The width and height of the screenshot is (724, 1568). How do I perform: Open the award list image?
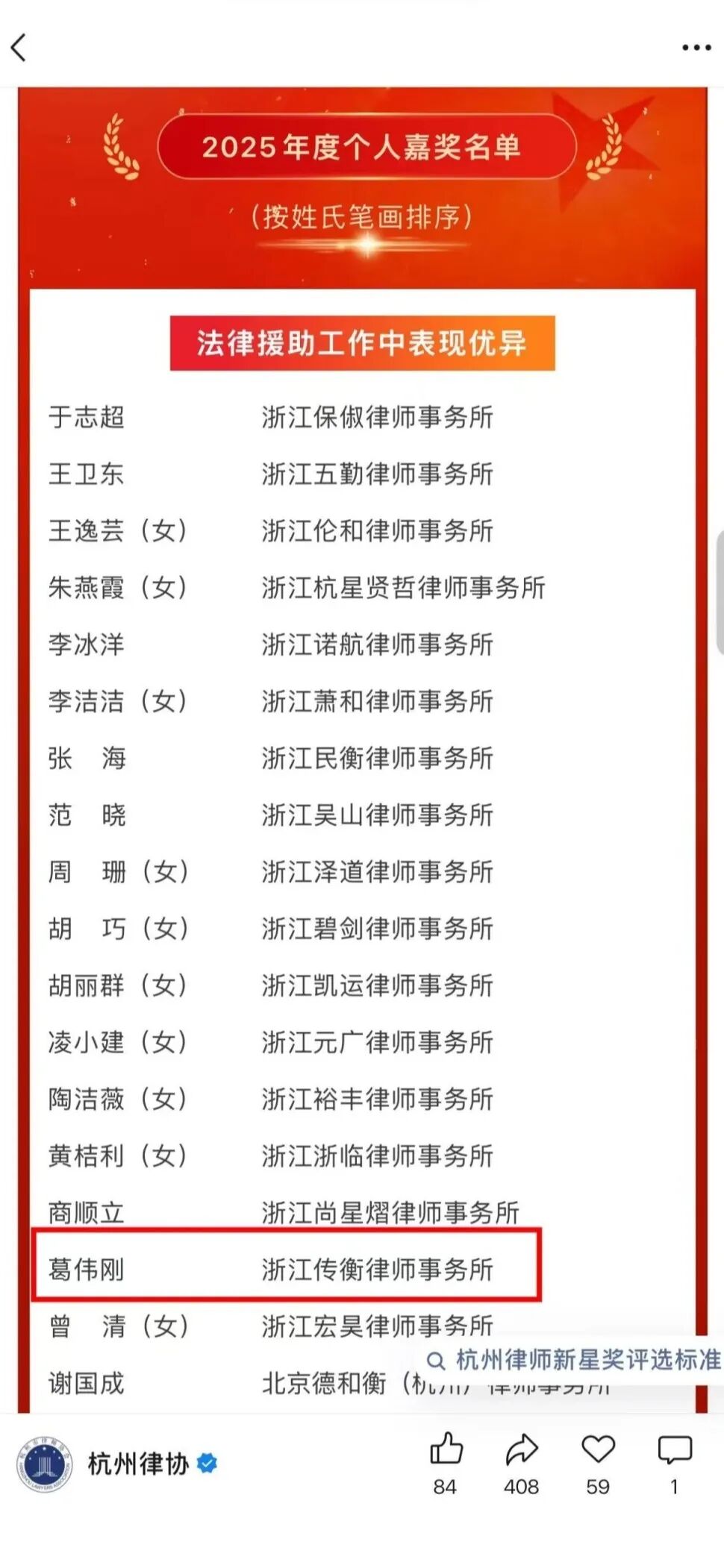(x=362, y=746)
